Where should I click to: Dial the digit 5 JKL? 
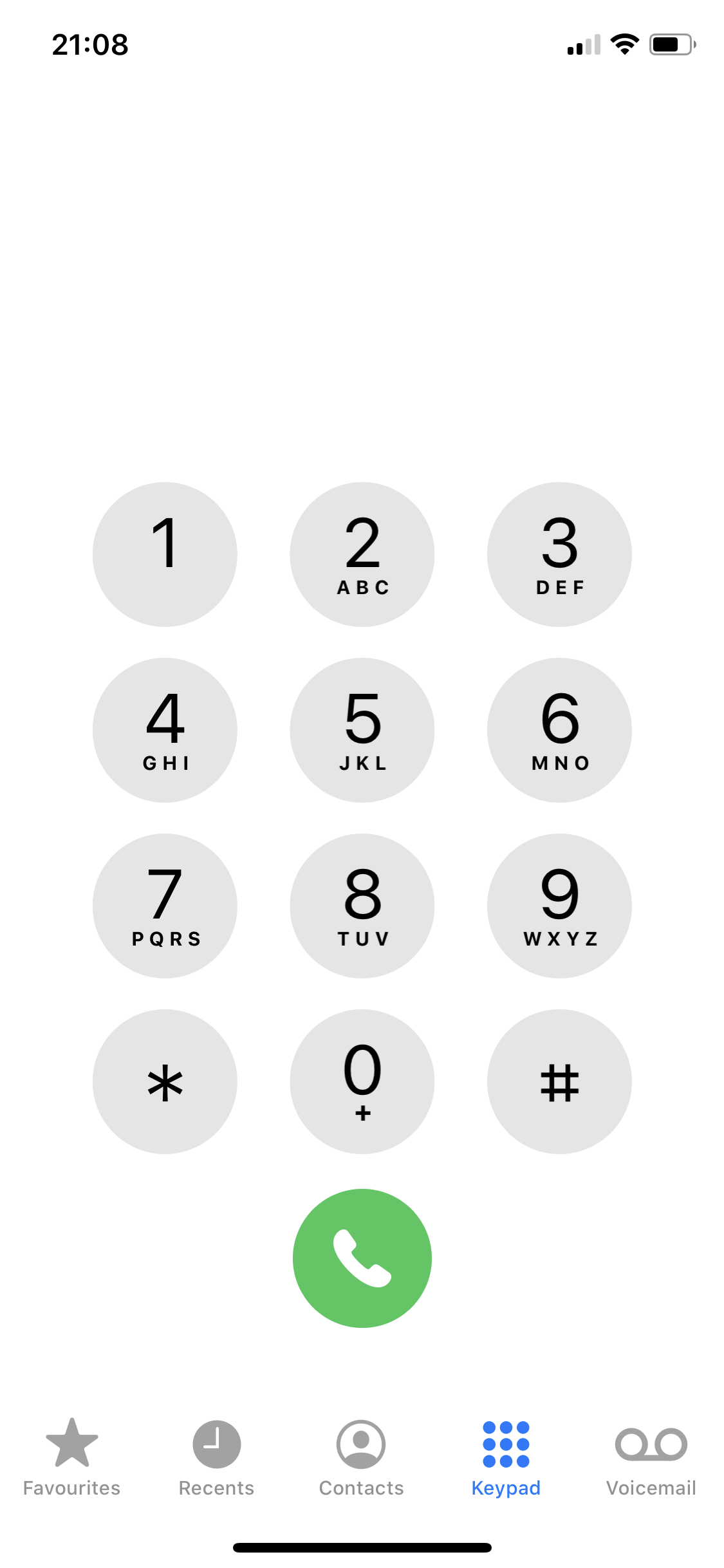pos(362,730)
